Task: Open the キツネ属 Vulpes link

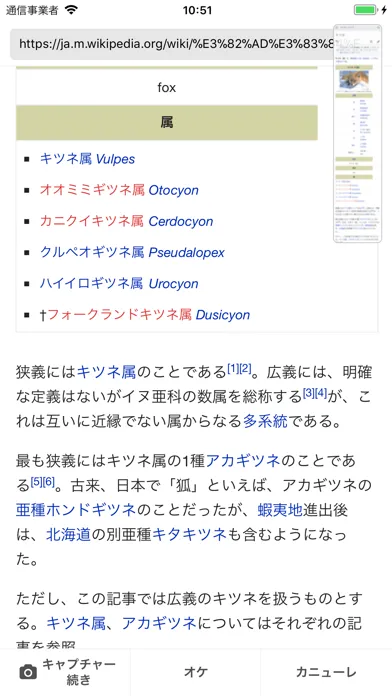Action: tap(87, 159)
